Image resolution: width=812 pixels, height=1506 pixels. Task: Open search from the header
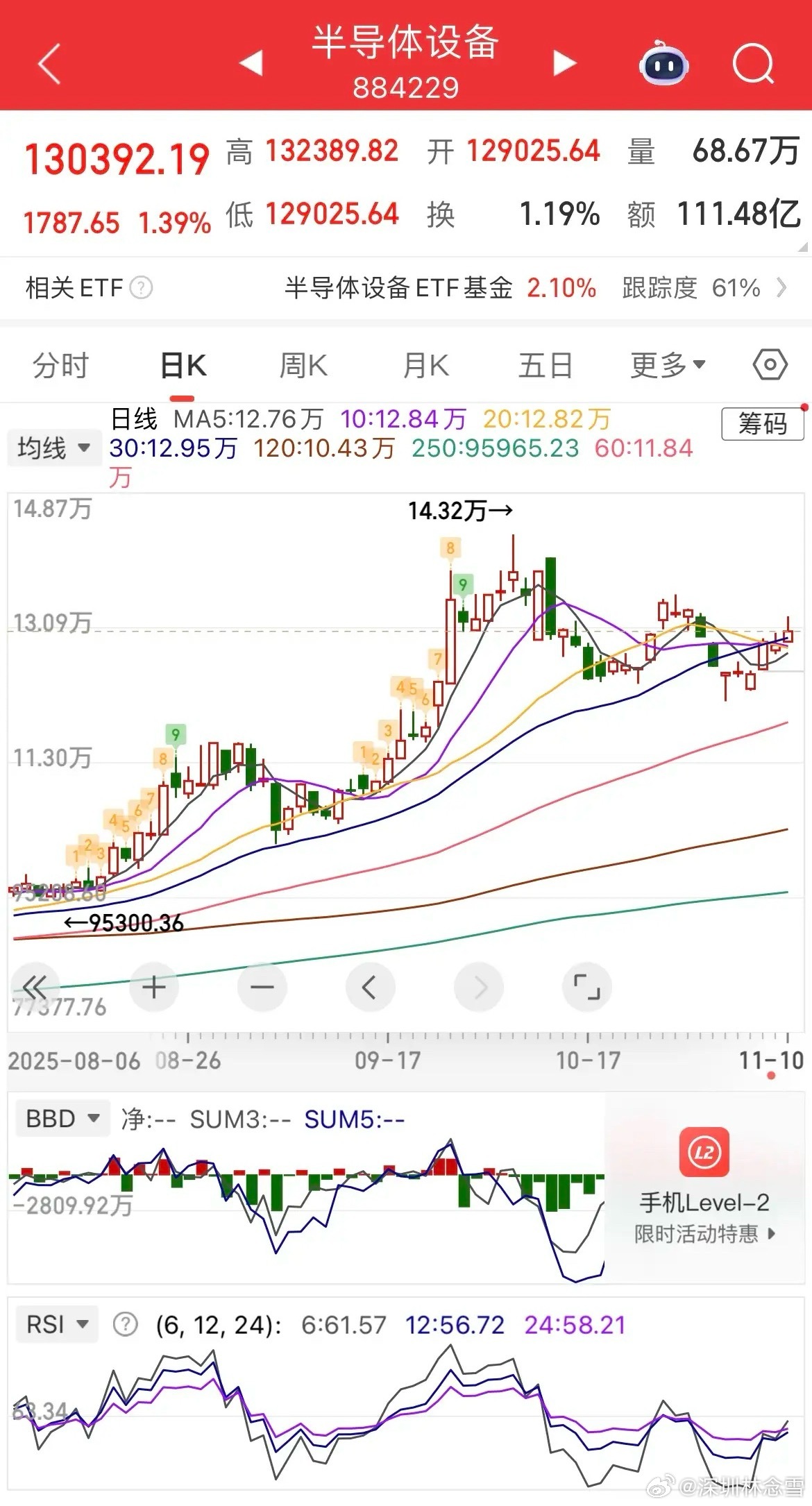coord(753,64)
